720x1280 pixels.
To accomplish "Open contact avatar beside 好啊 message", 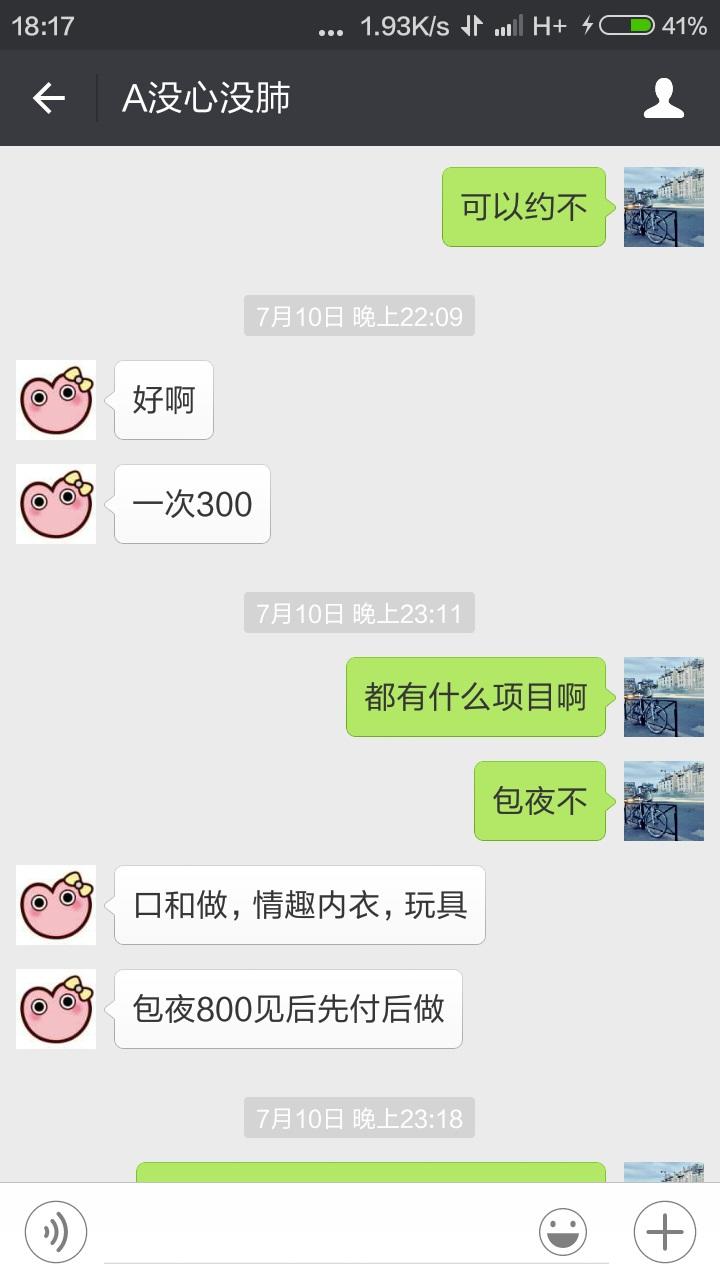I will tap(56, 400).
